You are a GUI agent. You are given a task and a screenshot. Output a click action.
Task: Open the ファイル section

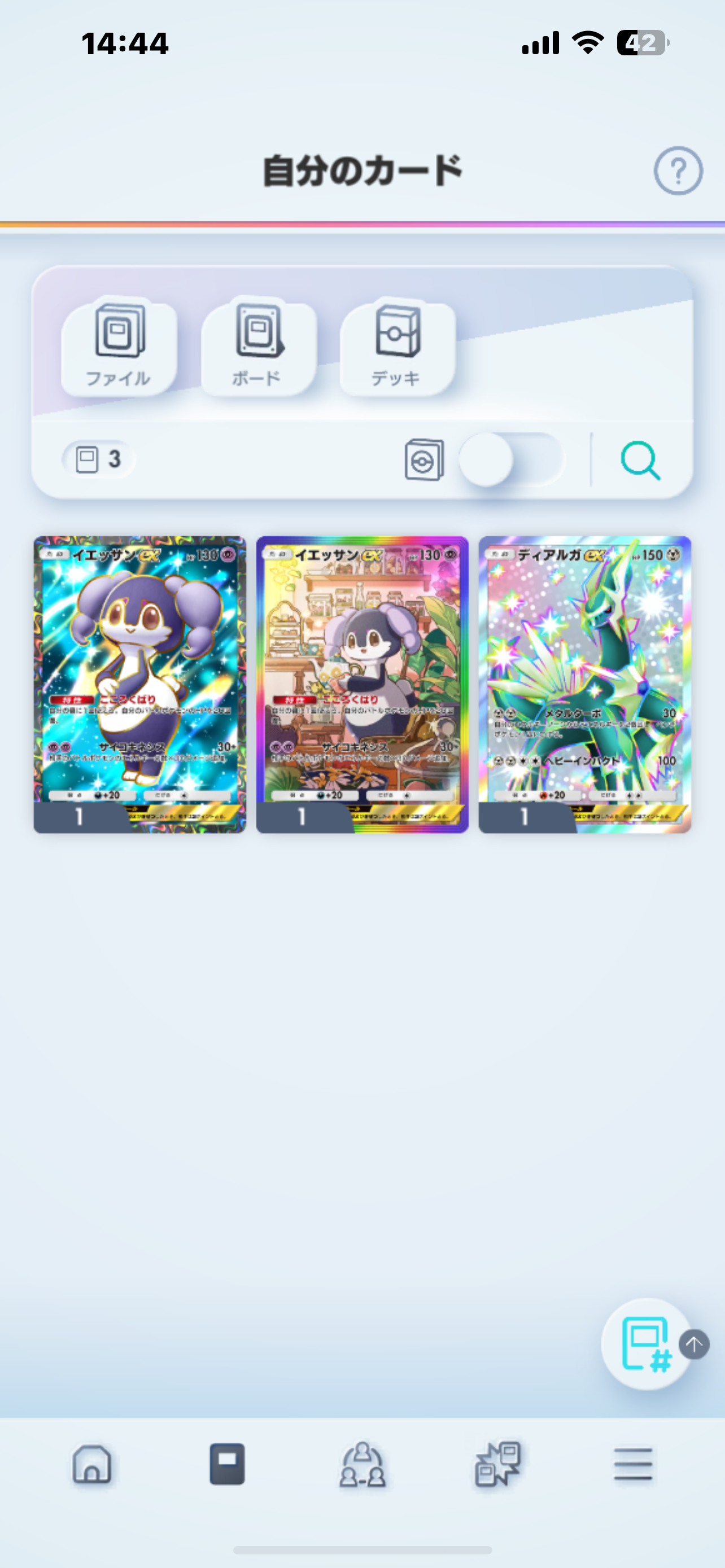coord(119,347)
